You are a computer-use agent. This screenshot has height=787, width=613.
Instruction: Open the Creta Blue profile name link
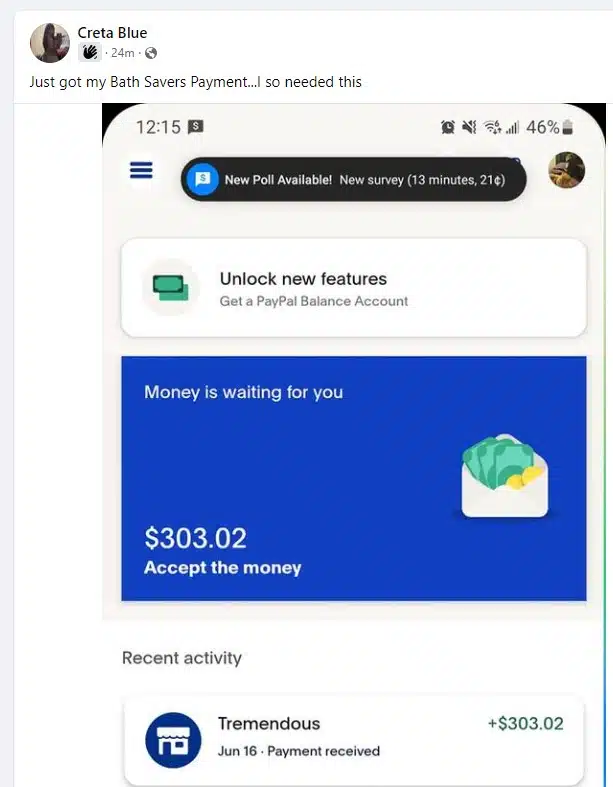pos(112,33)
